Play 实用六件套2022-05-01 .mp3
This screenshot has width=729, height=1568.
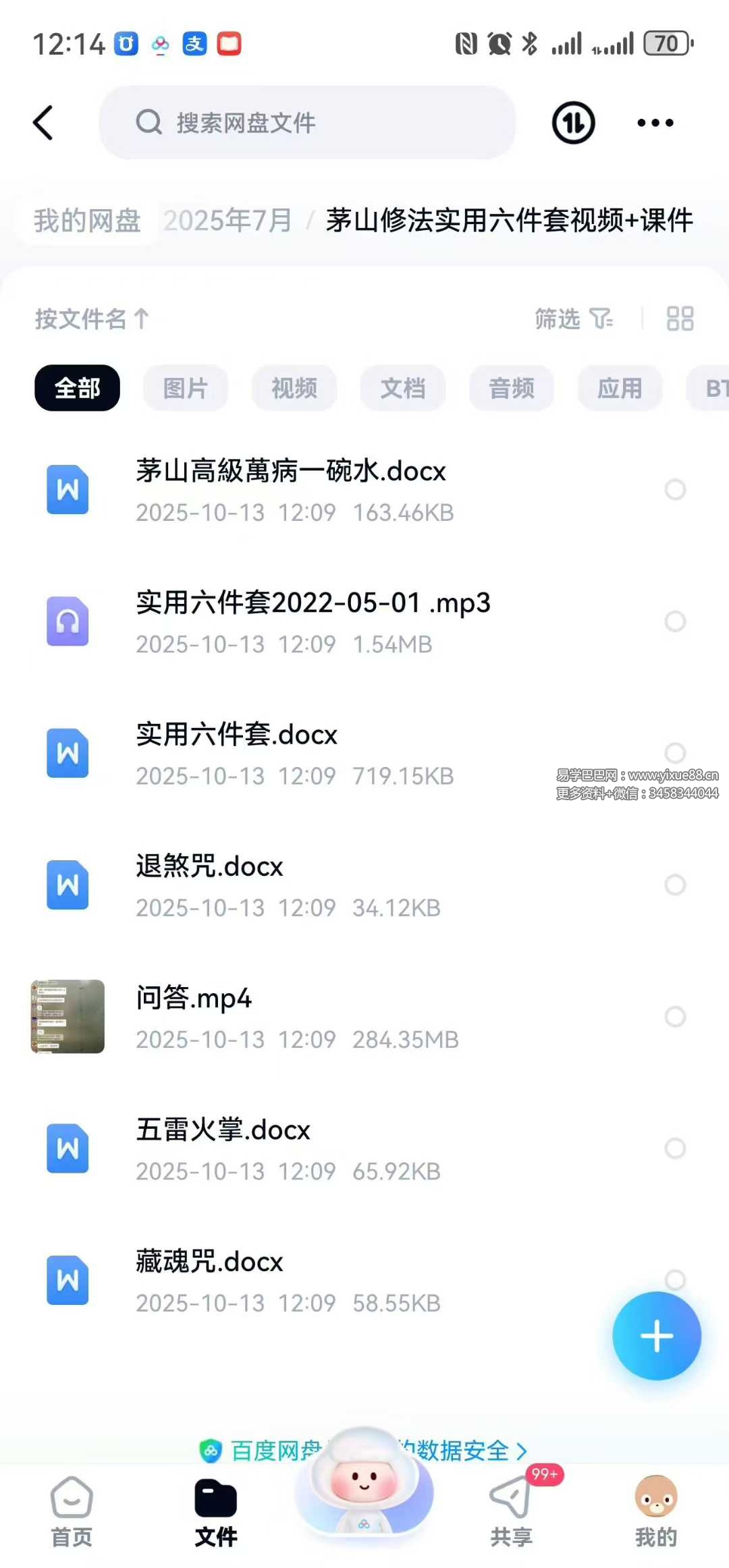pyautogui.click(x=313, y=621)
